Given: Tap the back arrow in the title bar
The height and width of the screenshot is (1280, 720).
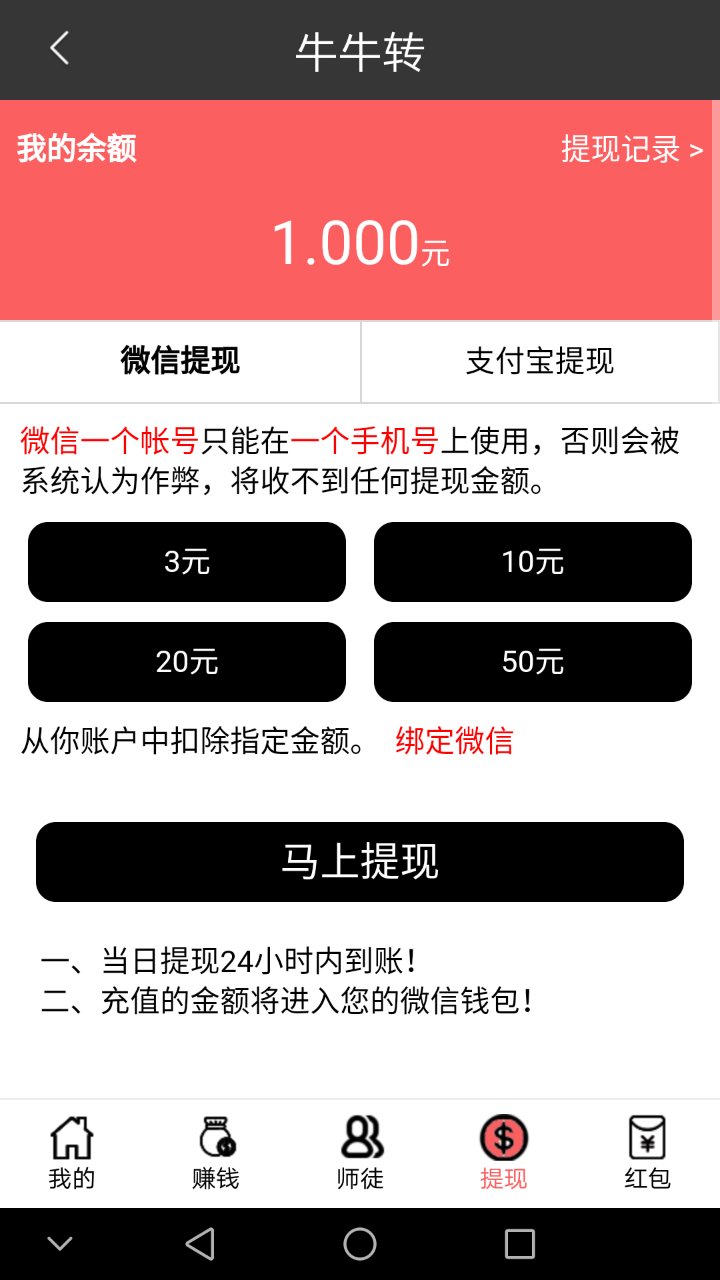Looking at the screenshot, I should [57, 47].
